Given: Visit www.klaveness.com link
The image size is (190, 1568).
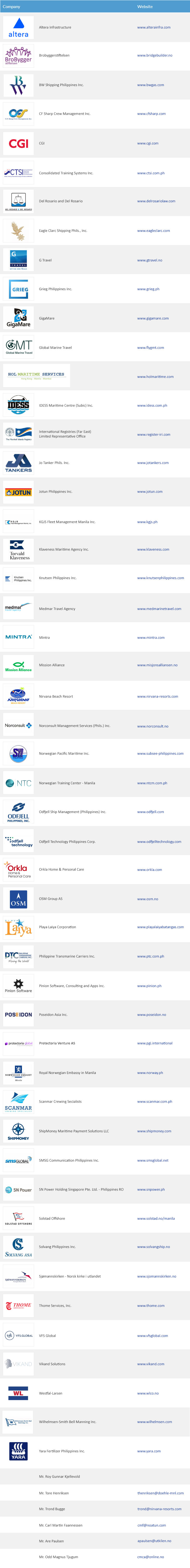Looking at the screenshot, I should point(153,550).
